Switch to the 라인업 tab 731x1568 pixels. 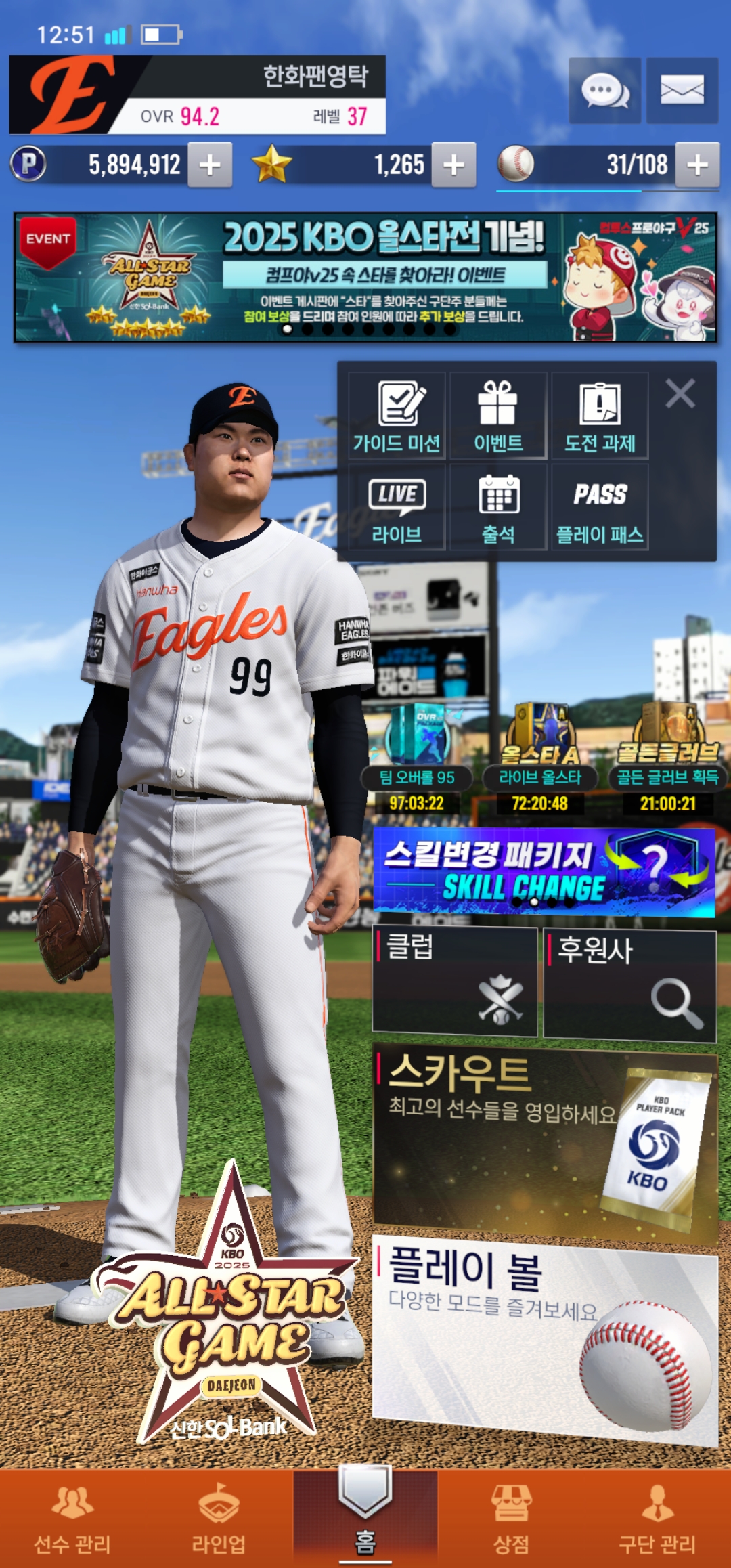pyautogui.click(x=219, y=1520)
